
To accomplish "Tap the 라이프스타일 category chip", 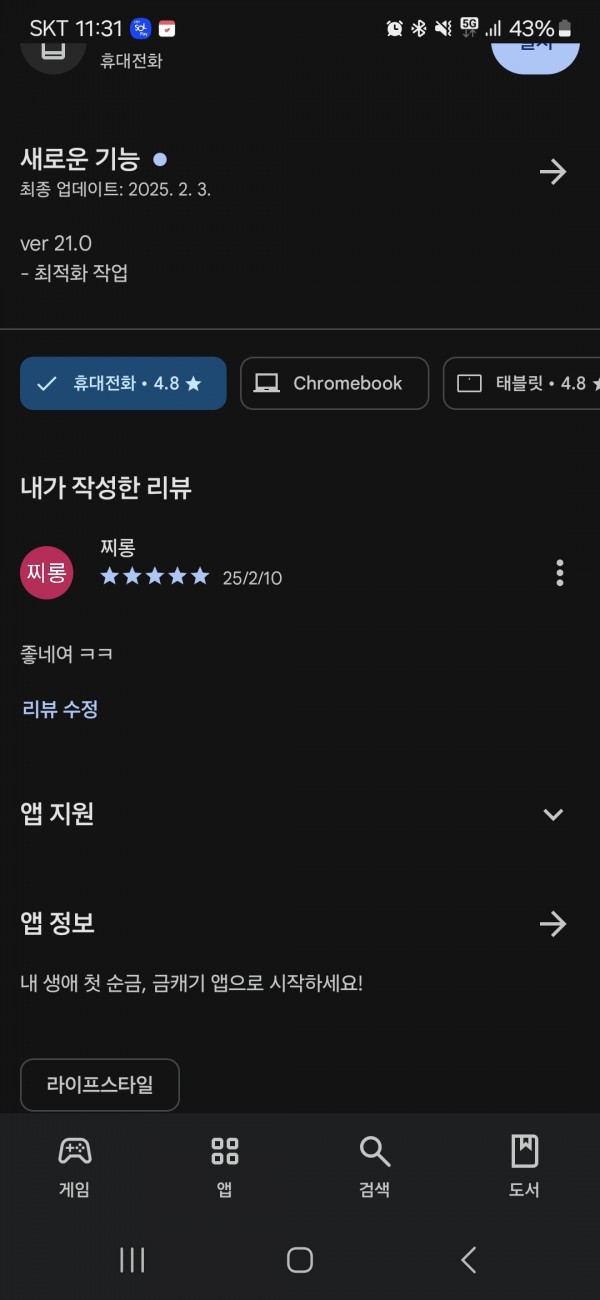I will [x=100, y=1085].
